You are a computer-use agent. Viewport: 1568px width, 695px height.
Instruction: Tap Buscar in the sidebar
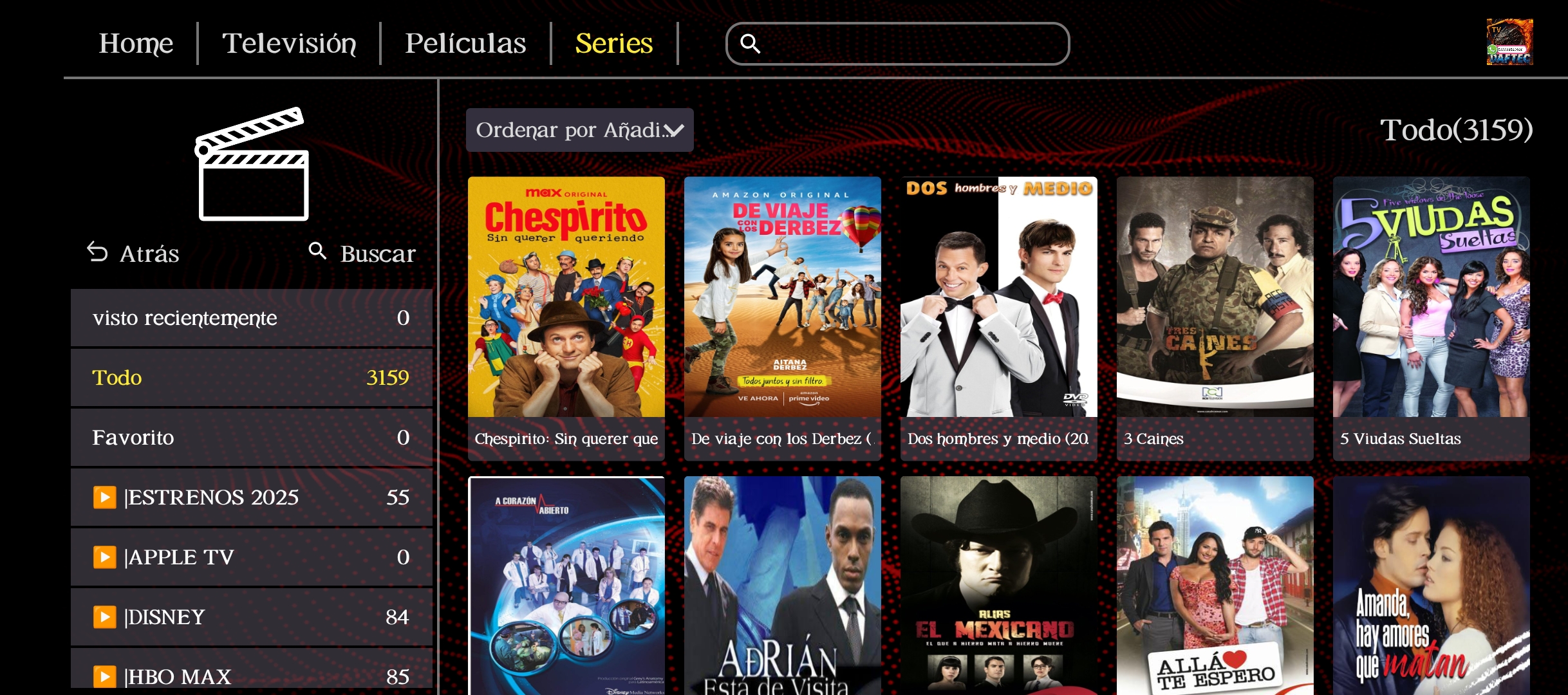[x=362, y=254]
